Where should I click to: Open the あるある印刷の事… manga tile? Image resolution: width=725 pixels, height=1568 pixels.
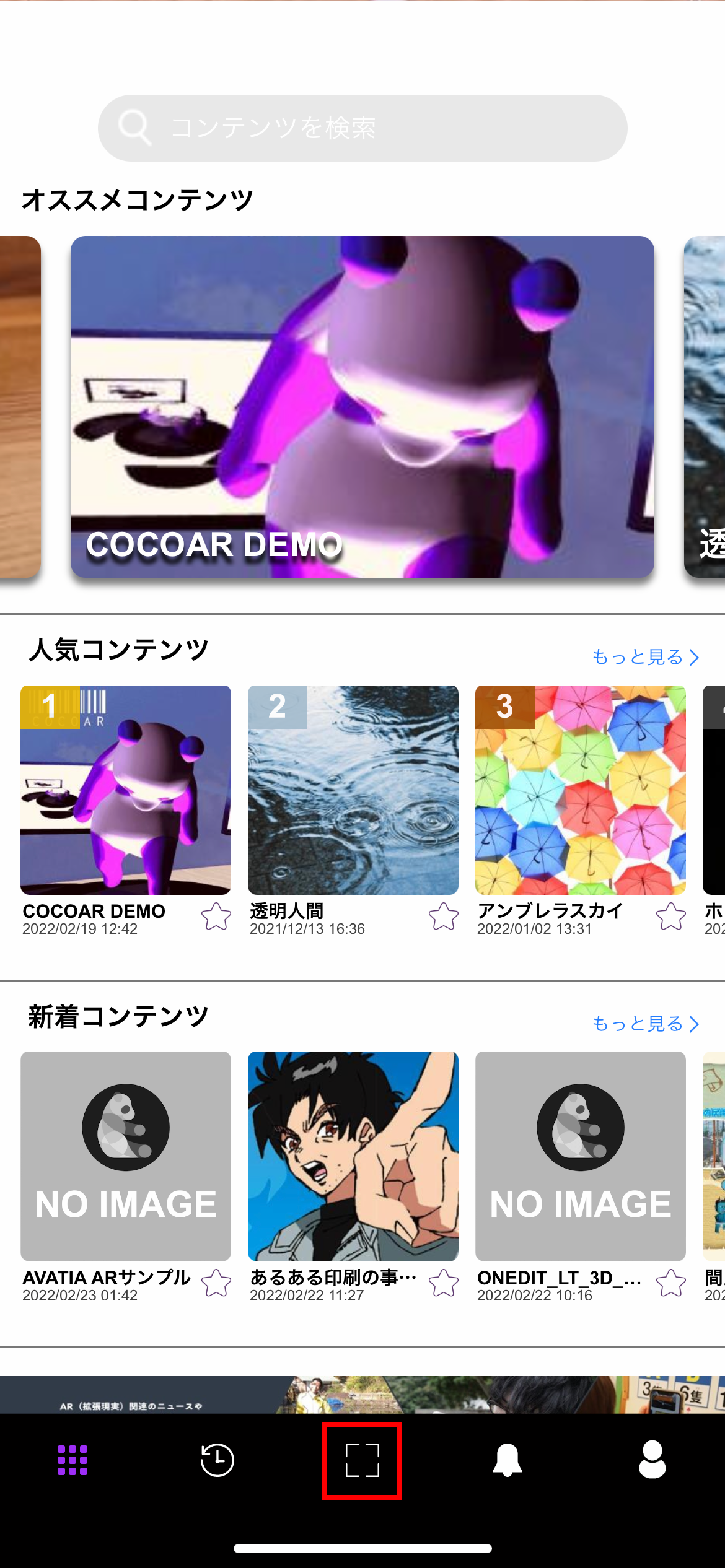(353, 1156)
